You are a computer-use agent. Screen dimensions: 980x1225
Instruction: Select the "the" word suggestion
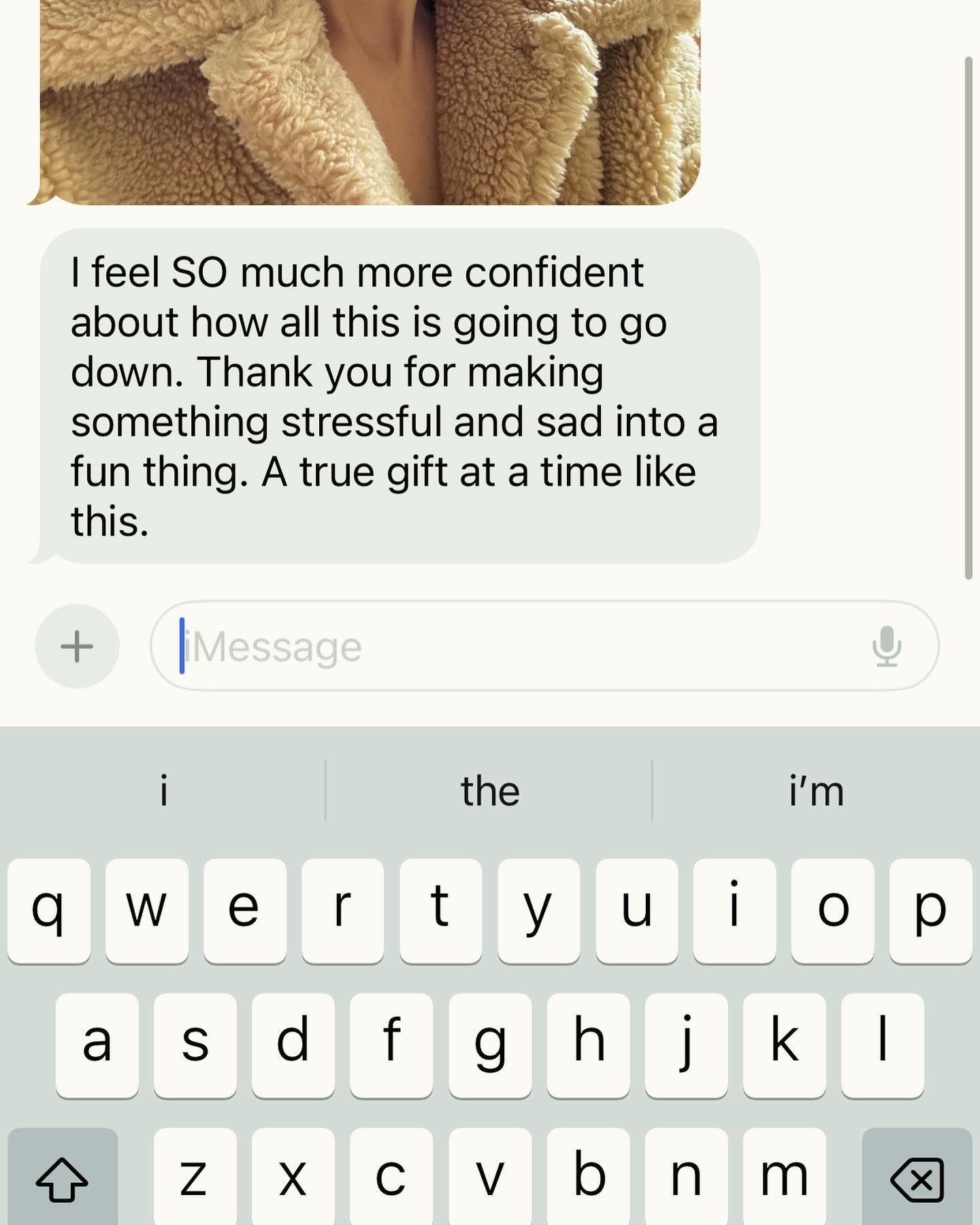point(489,791)
